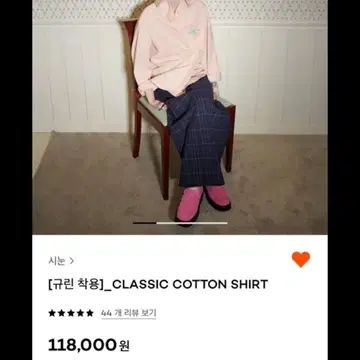Screen dimensions: 360x360
Task: Toggle the orange heart wishlist icon
Action: tap(301, 259)
